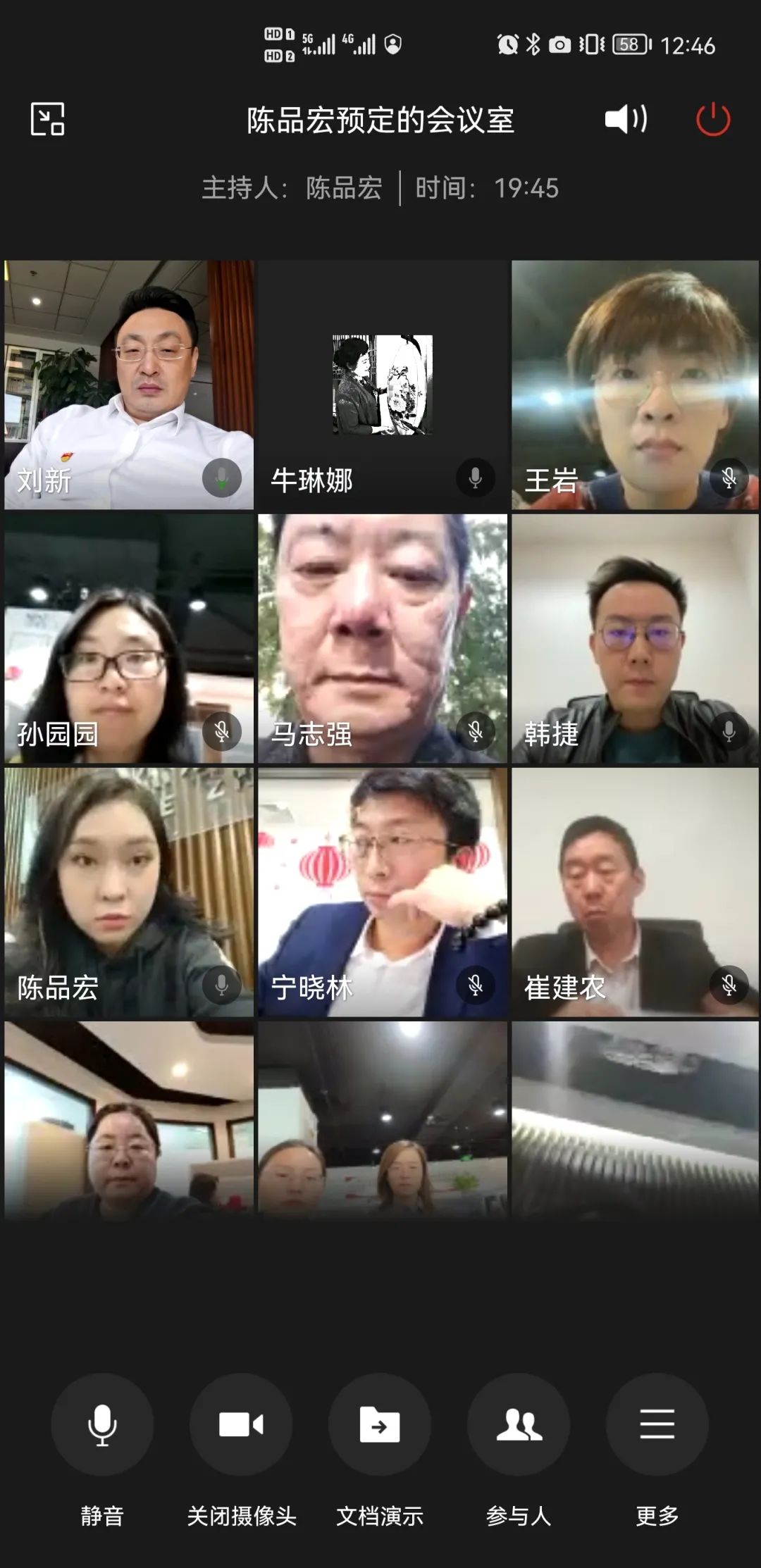The height and width of the screenshot is (1568, 761).
Task: Select 韩捷's video tile
Action: pos(635,638)
